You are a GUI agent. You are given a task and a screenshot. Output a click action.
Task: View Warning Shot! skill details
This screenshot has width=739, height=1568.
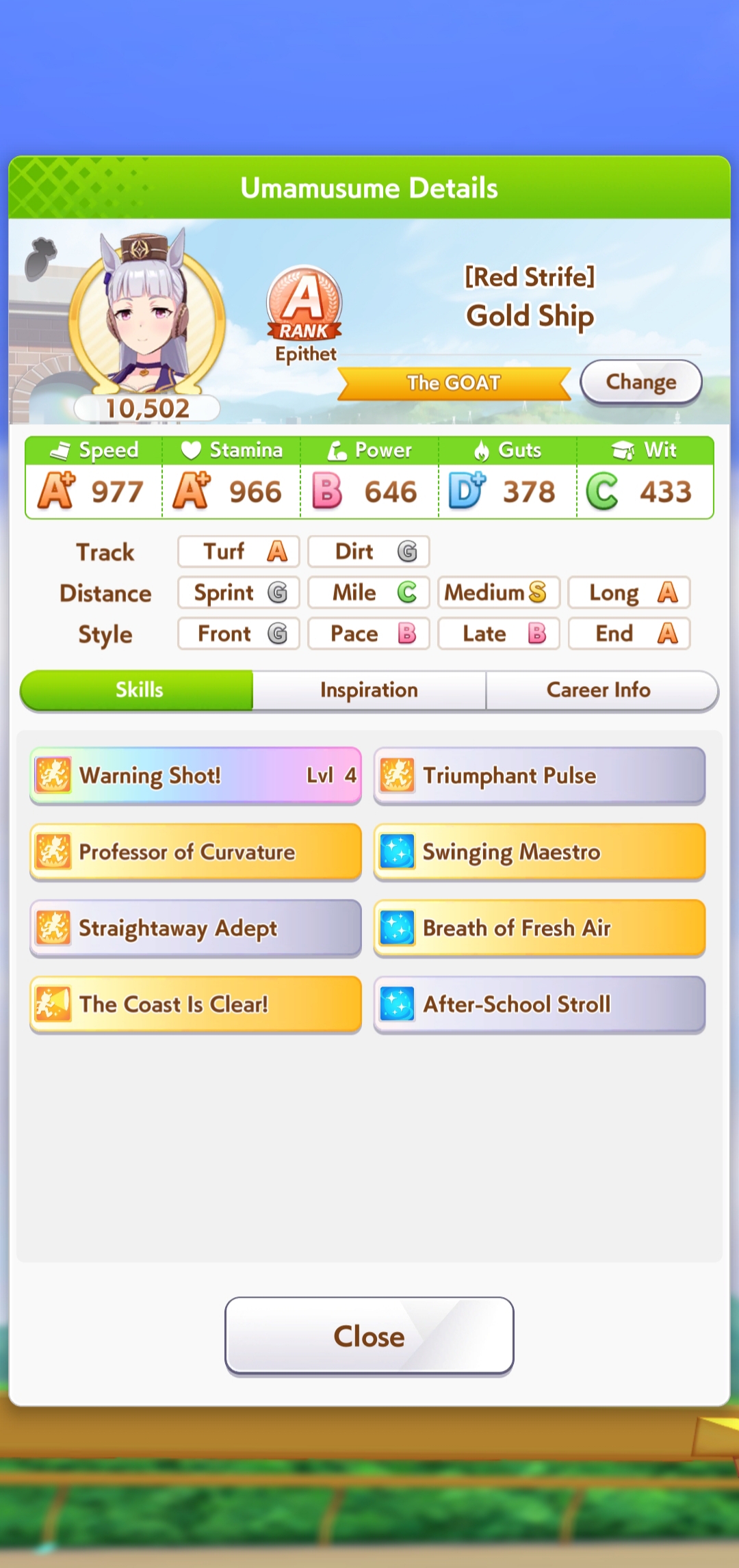click(x=196, y=775)
